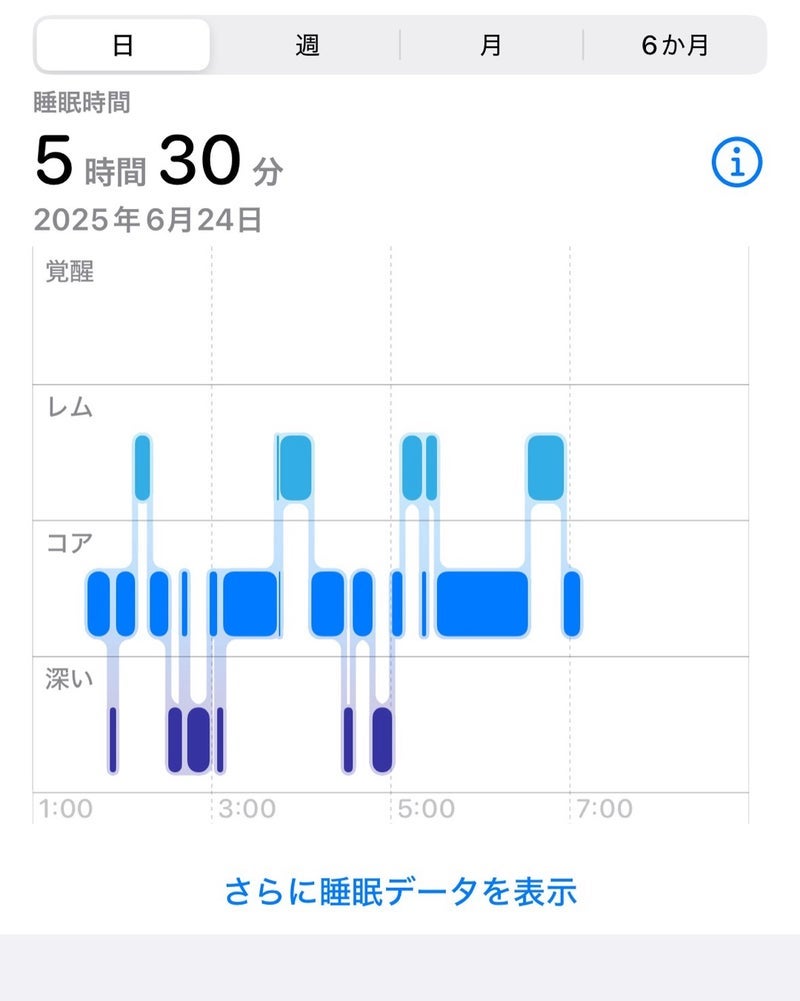Image resolution: width=800 pixels, height=1001 pixels.
Task: Tap さらに睡眠データを表示 link
Action: point(400,890)
